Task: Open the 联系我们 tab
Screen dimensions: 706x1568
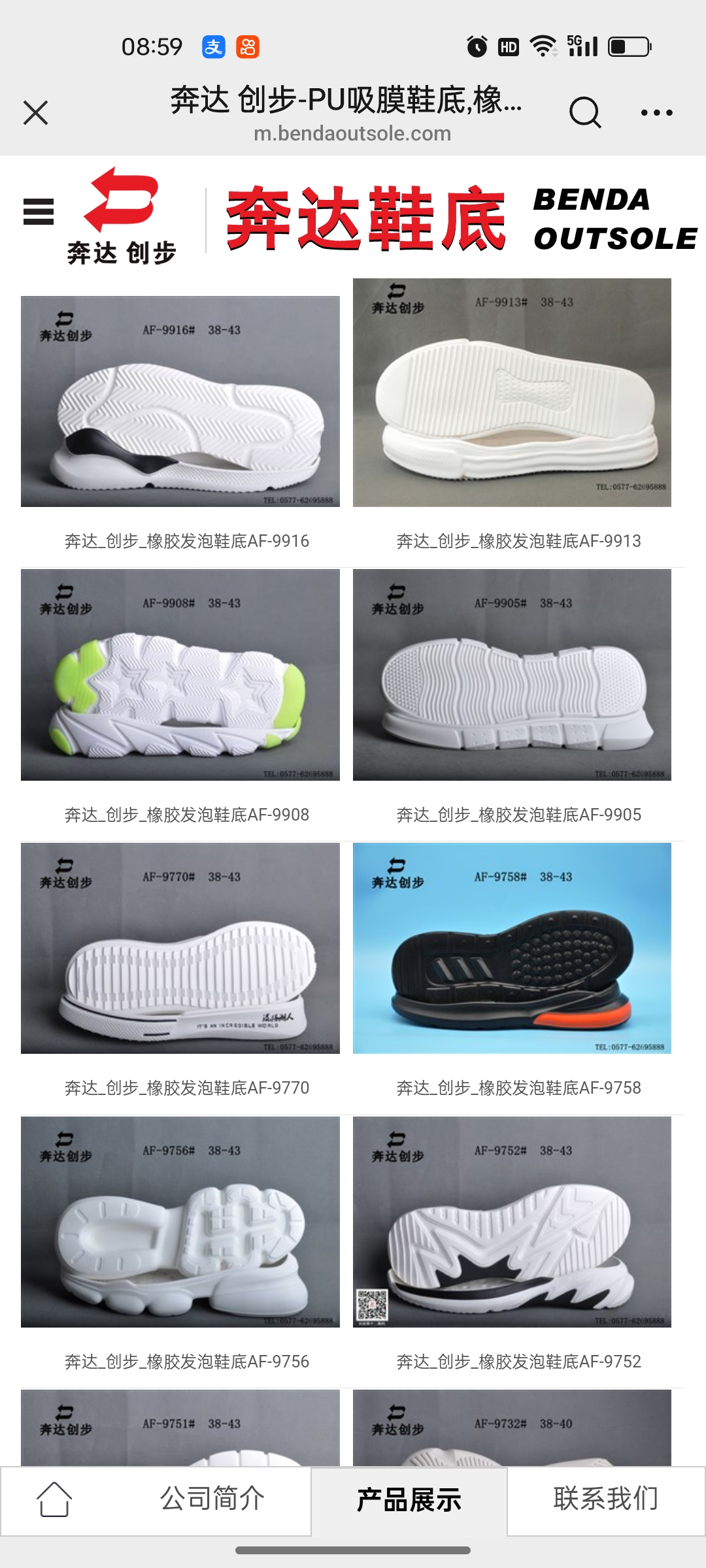Action: pos(606,1499)
